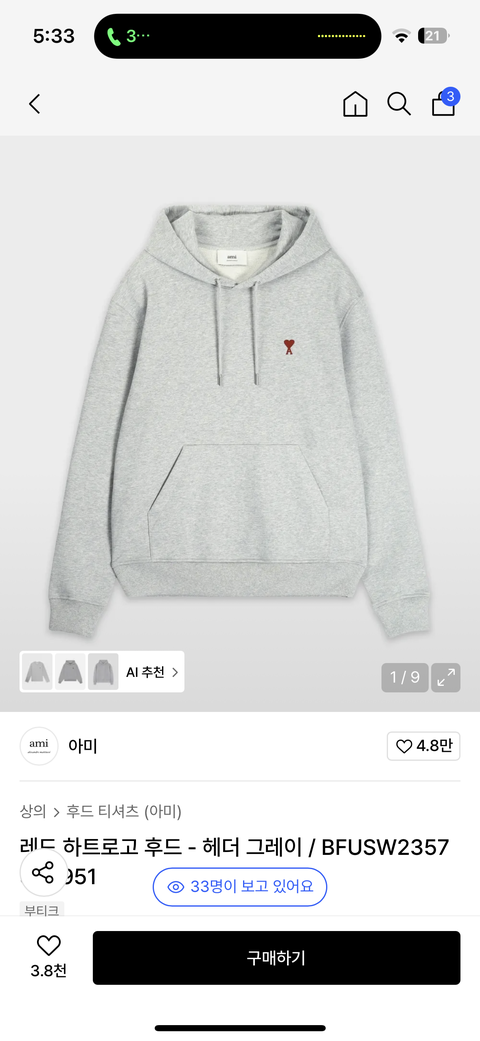Open the home icon in header
Viewport: 480px width, 1041px height.
(355, 104)
